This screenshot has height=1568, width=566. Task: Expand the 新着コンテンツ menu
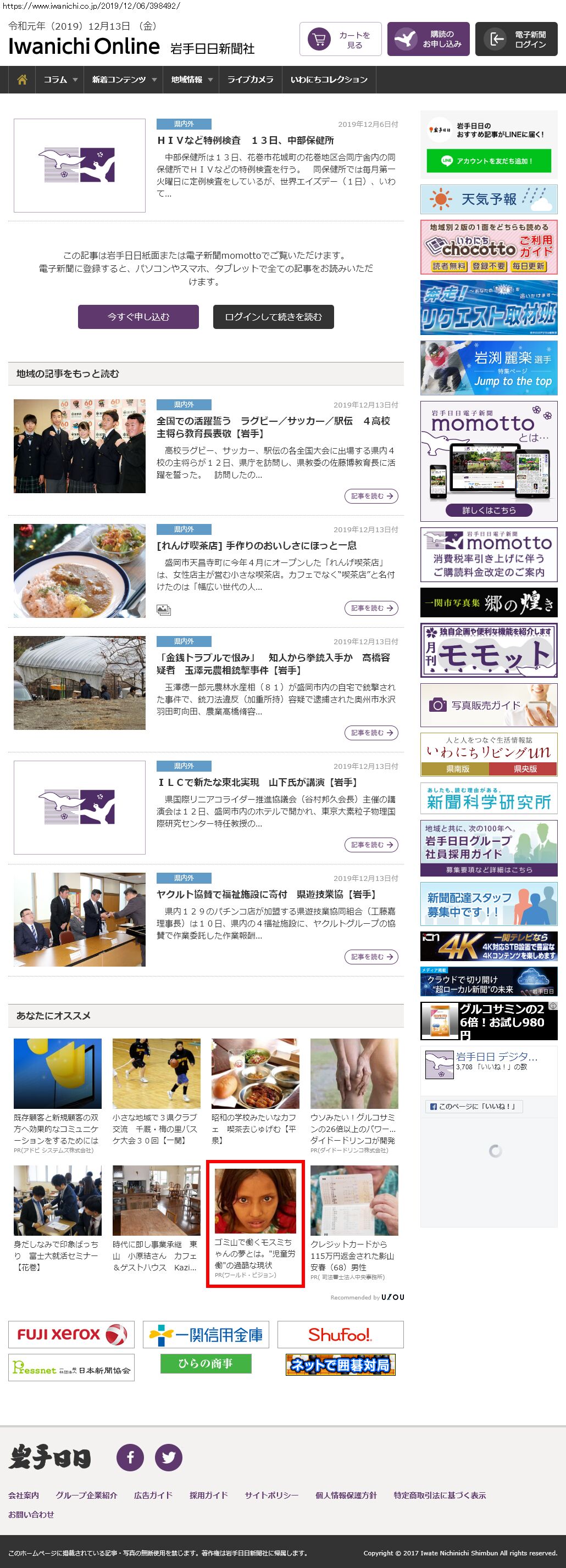point(124,80)
